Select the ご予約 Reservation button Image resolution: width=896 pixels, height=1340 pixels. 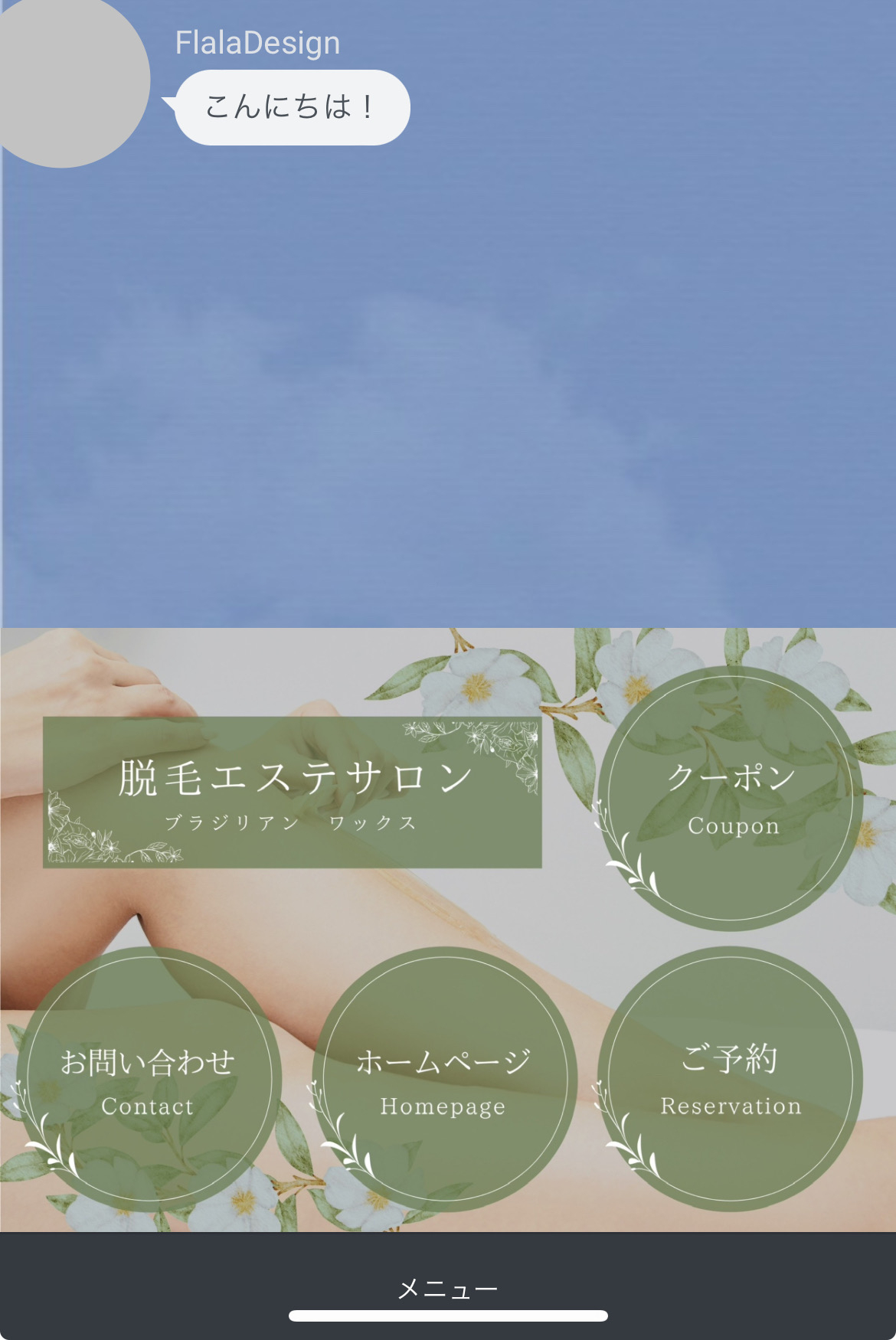coord(731,1080)
